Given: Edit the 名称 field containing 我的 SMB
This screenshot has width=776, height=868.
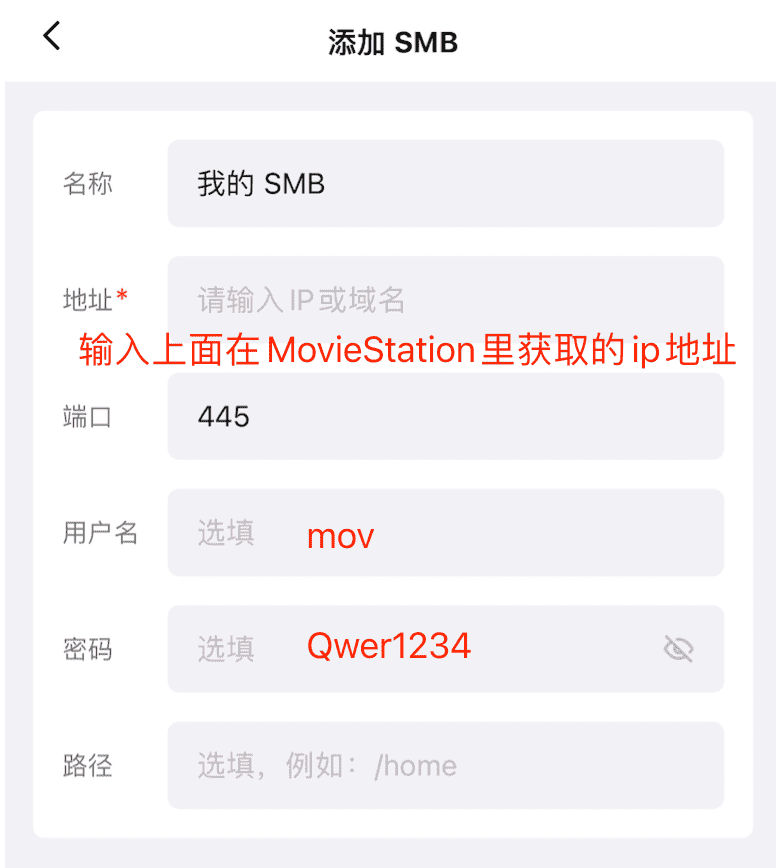Looking at the screenshot, I should tap(445, 183).
